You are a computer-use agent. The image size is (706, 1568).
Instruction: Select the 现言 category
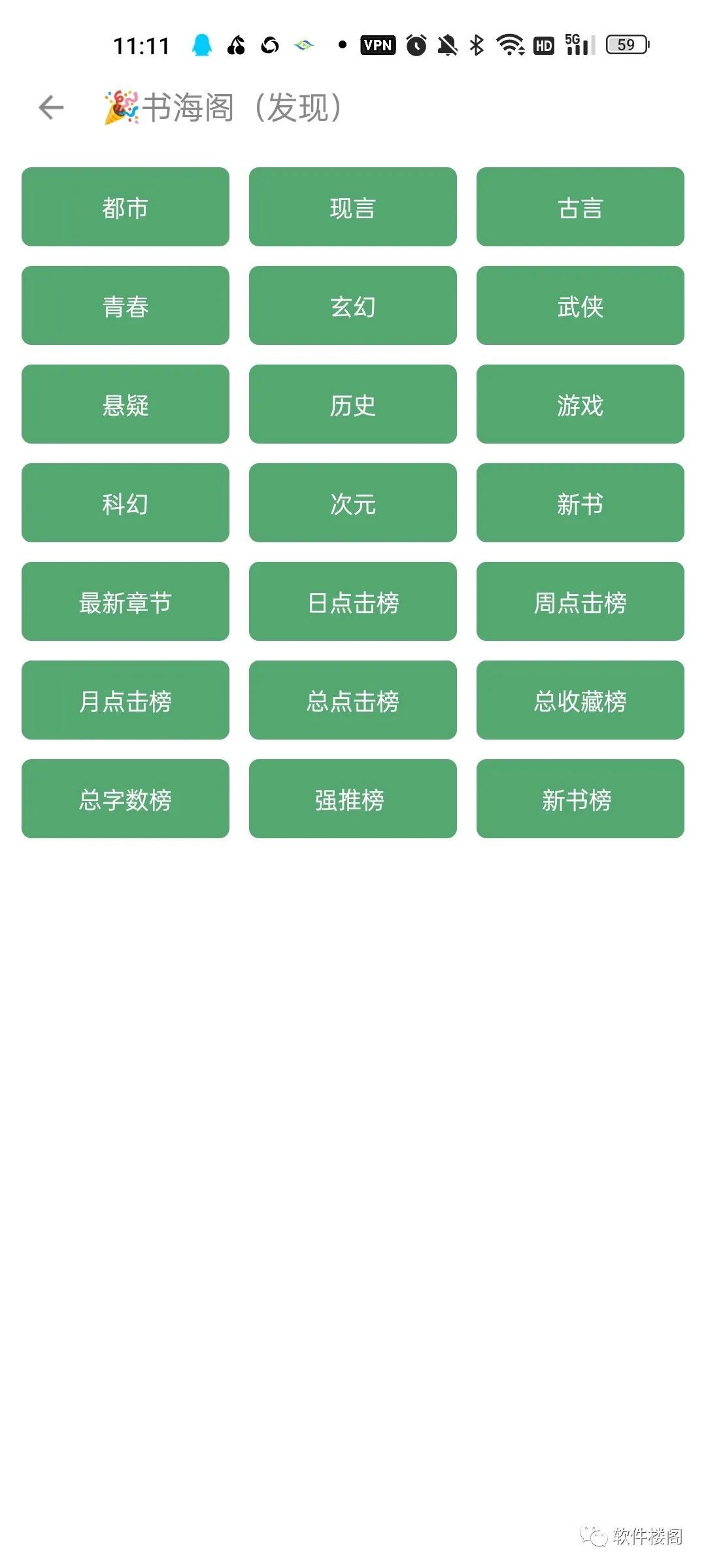tap(352, 207)
